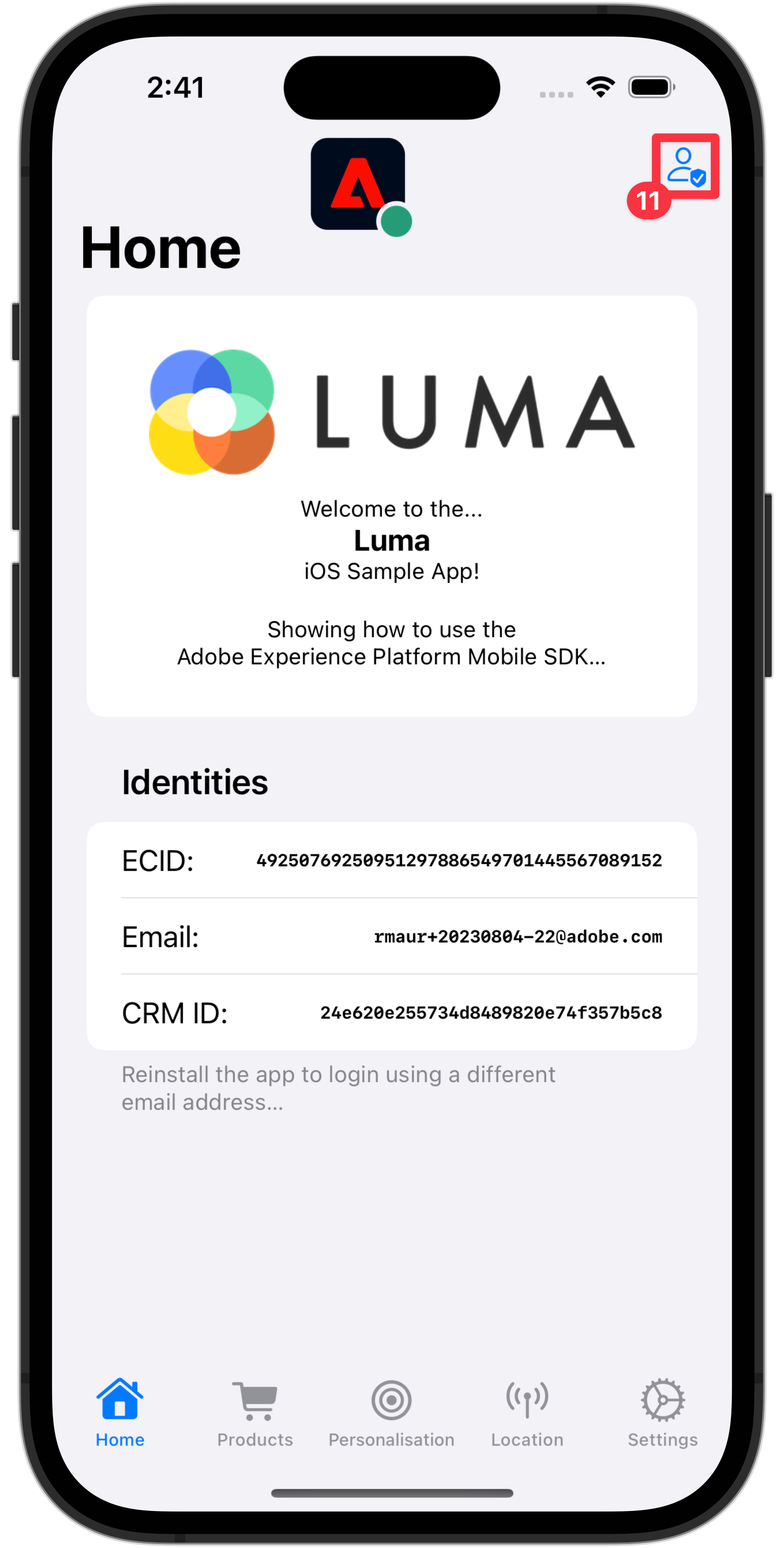Switch to the Home tab
This screenshot has height=1548, width=784.
coord(120,1412)
